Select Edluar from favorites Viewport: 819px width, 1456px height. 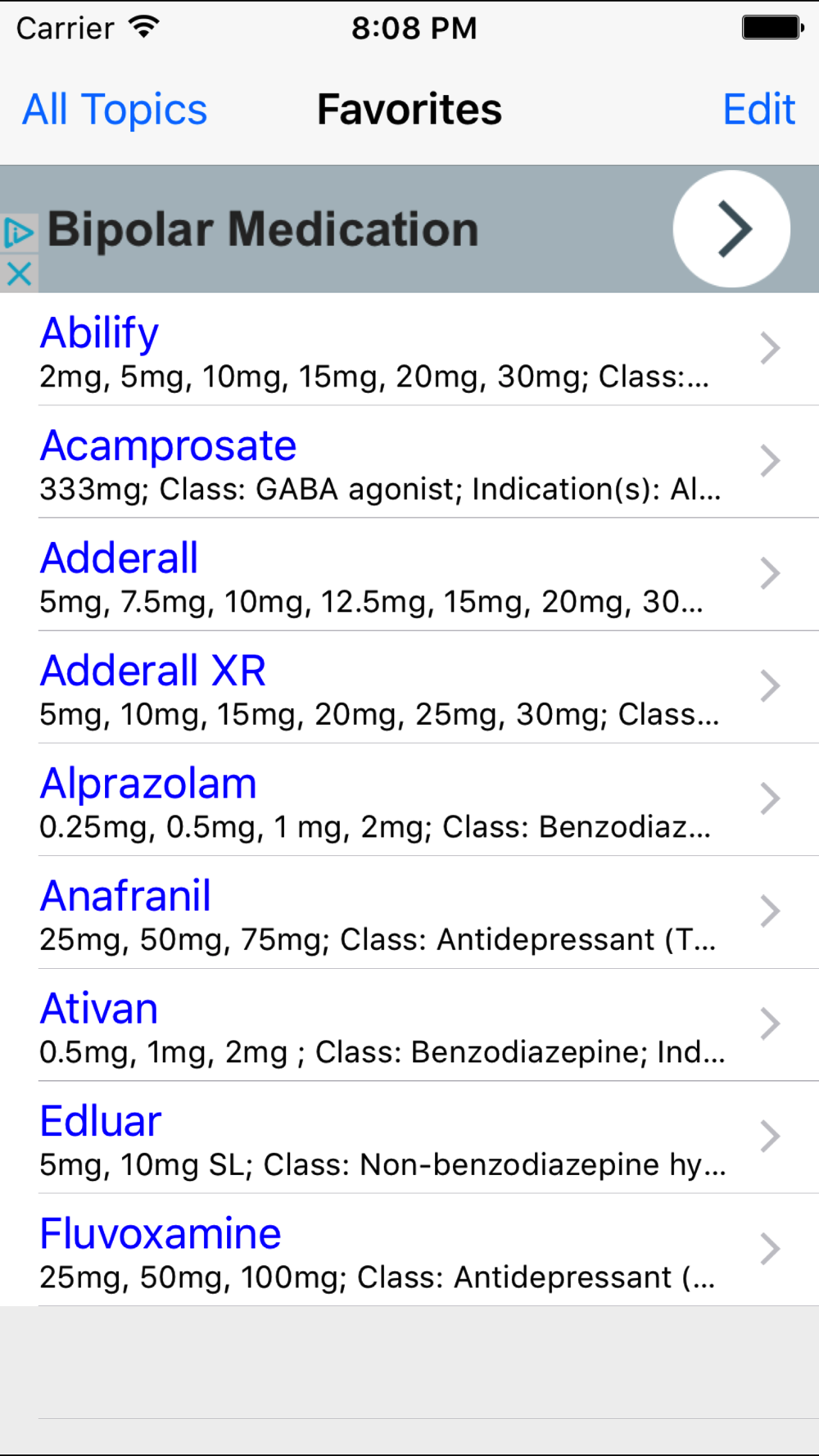click(x=409, y=1138)
